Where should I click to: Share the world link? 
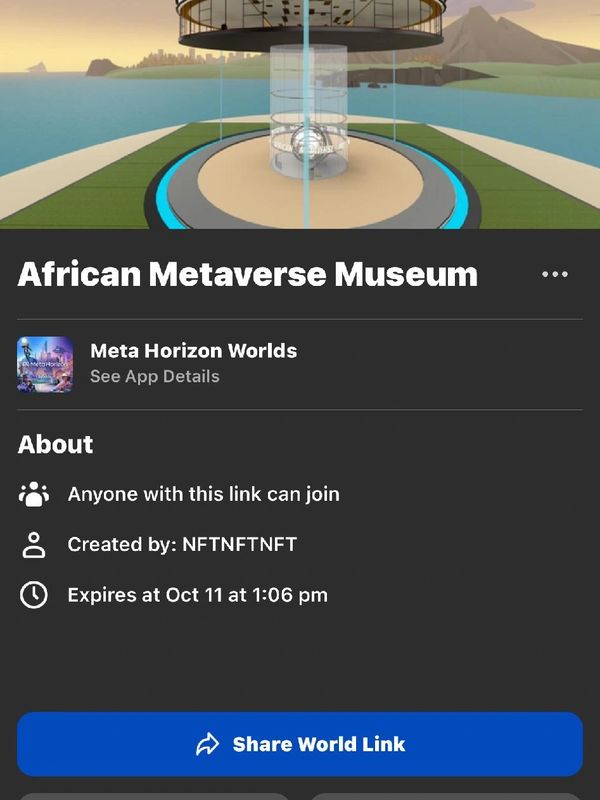(300, 744)
